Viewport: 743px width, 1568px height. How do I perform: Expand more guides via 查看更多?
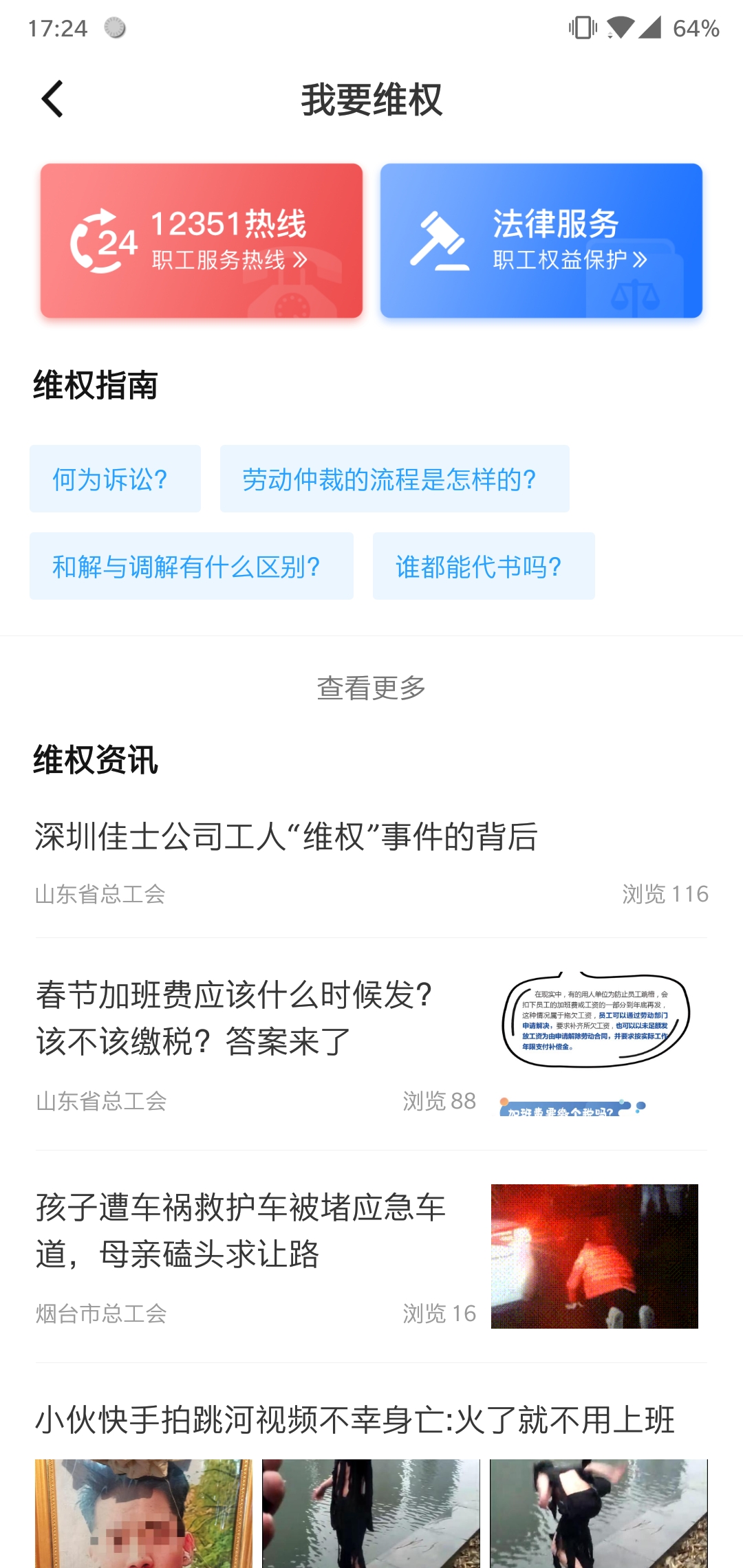click(371, 686)
